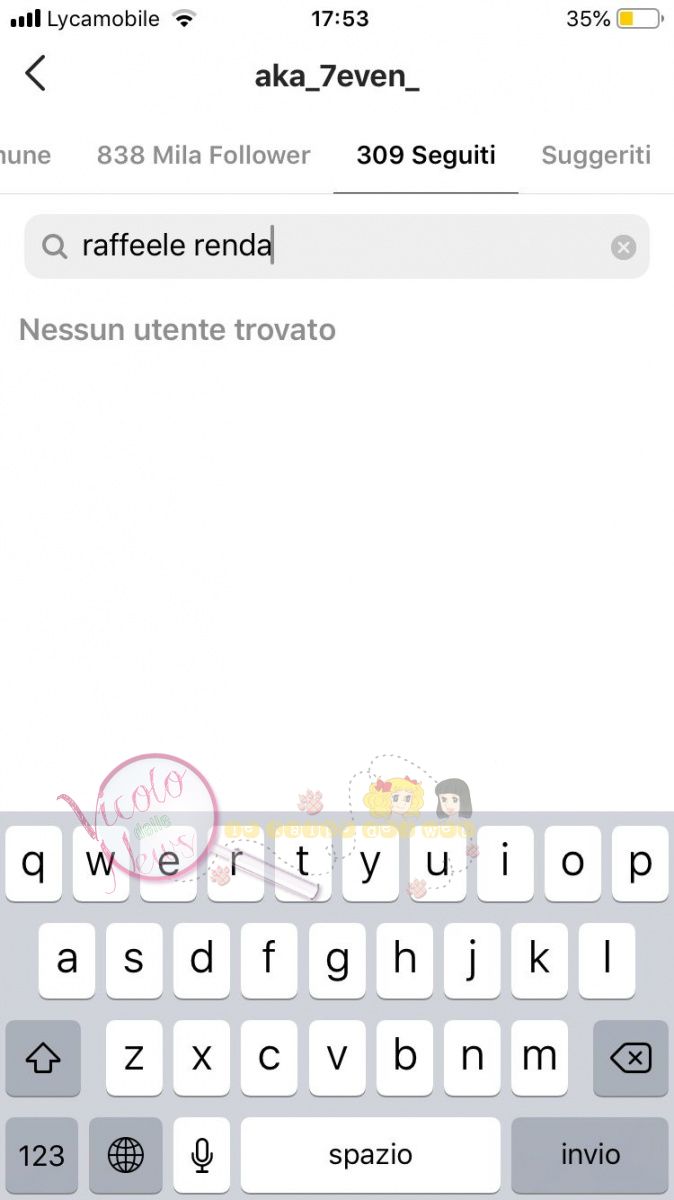Viewport: 674px width, 1200px height.
Task: Tap the shift key on the keyboard
Action: click(x=43, y=1058)
